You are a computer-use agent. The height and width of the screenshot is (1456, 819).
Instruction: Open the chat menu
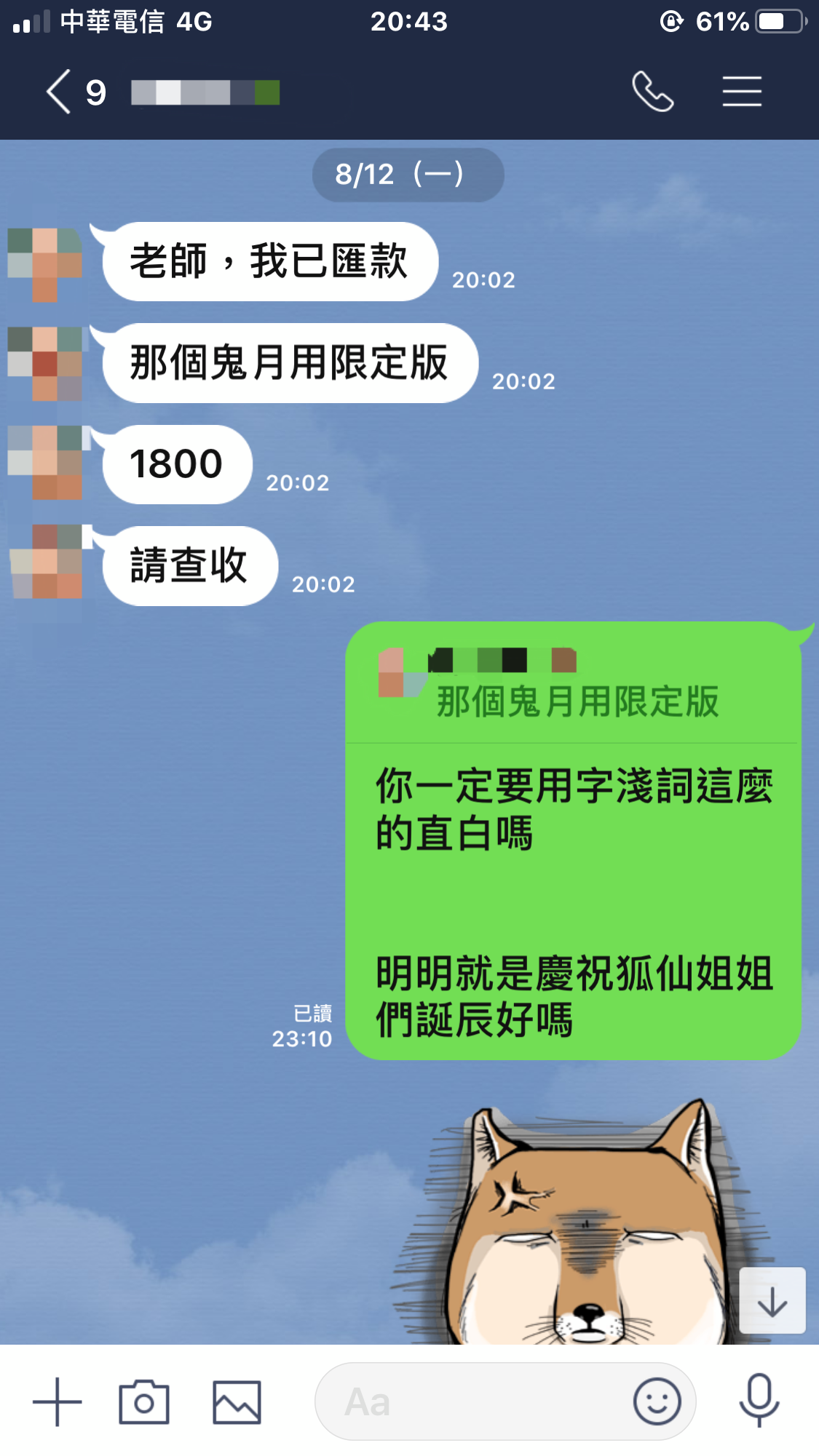click(742, 92)
